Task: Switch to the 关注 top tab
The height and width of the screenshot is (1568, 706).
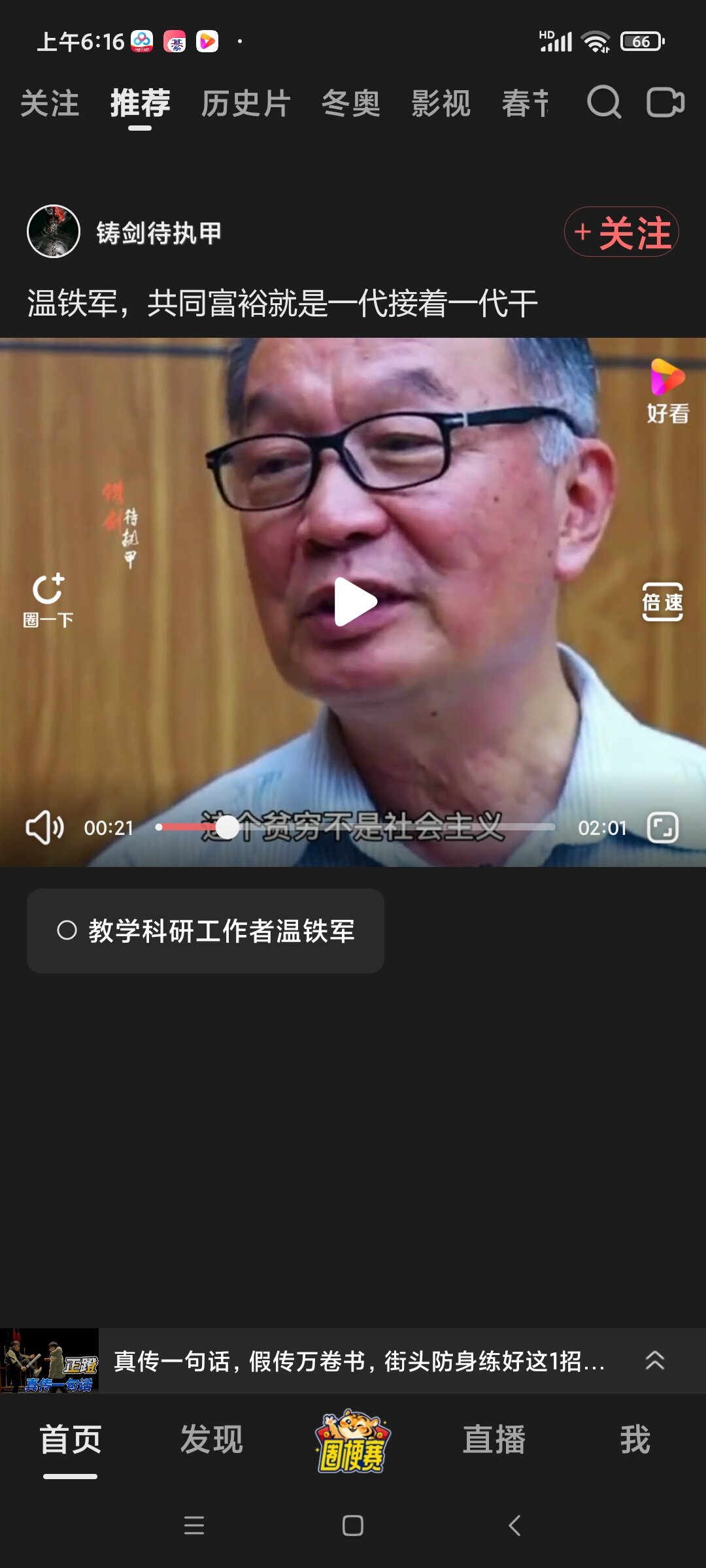Action: click(50, 104)
